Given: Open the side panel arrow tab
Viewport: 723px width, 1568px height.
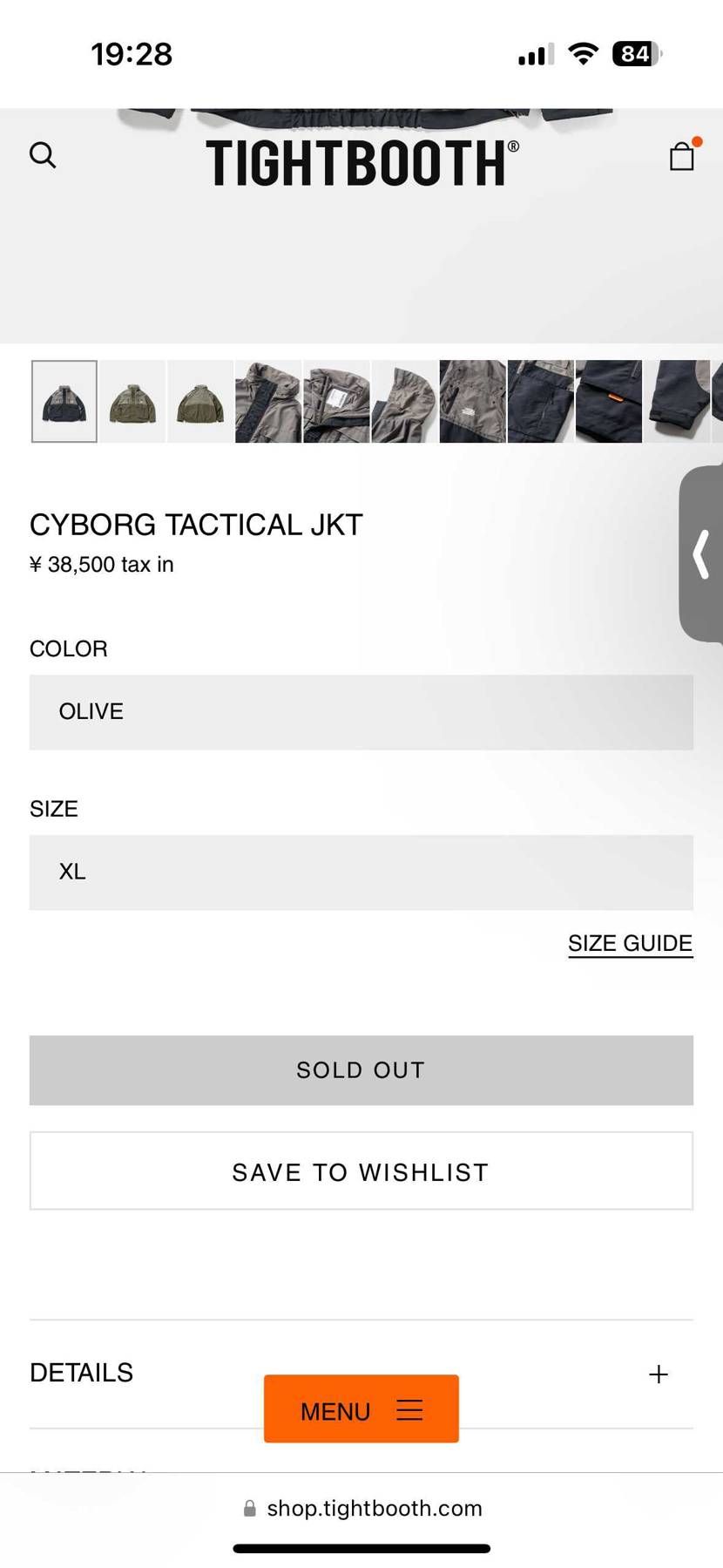Looking at the screenshot, I should pyautogui.click(x=702, y=554).
